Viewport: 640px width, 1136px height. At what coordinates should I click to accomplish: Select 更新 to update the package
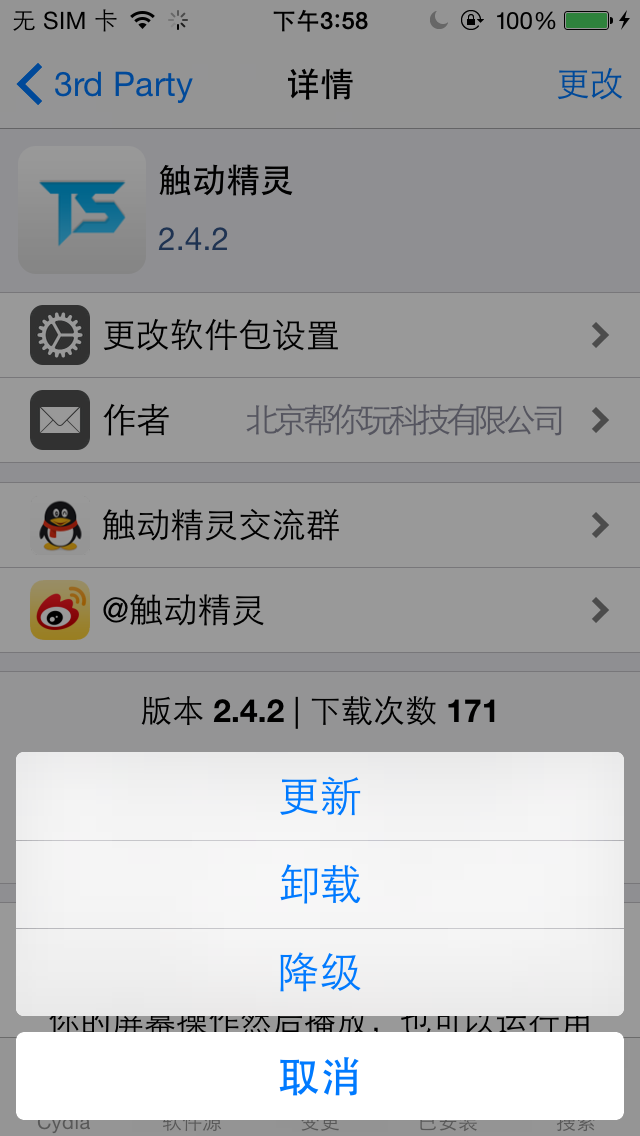click(x=320, y=797)
